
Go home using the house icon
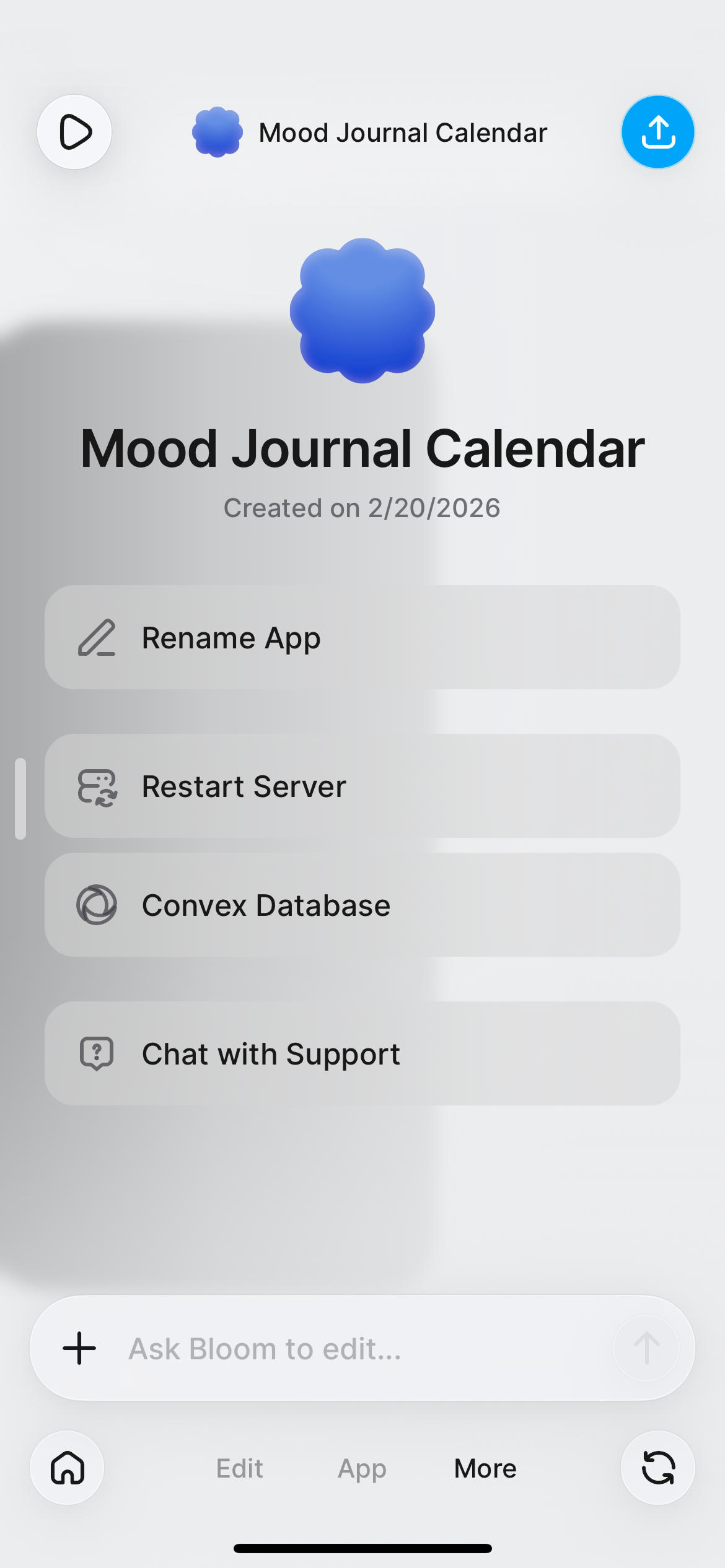pyautogui.click(x=67, y=1468)
